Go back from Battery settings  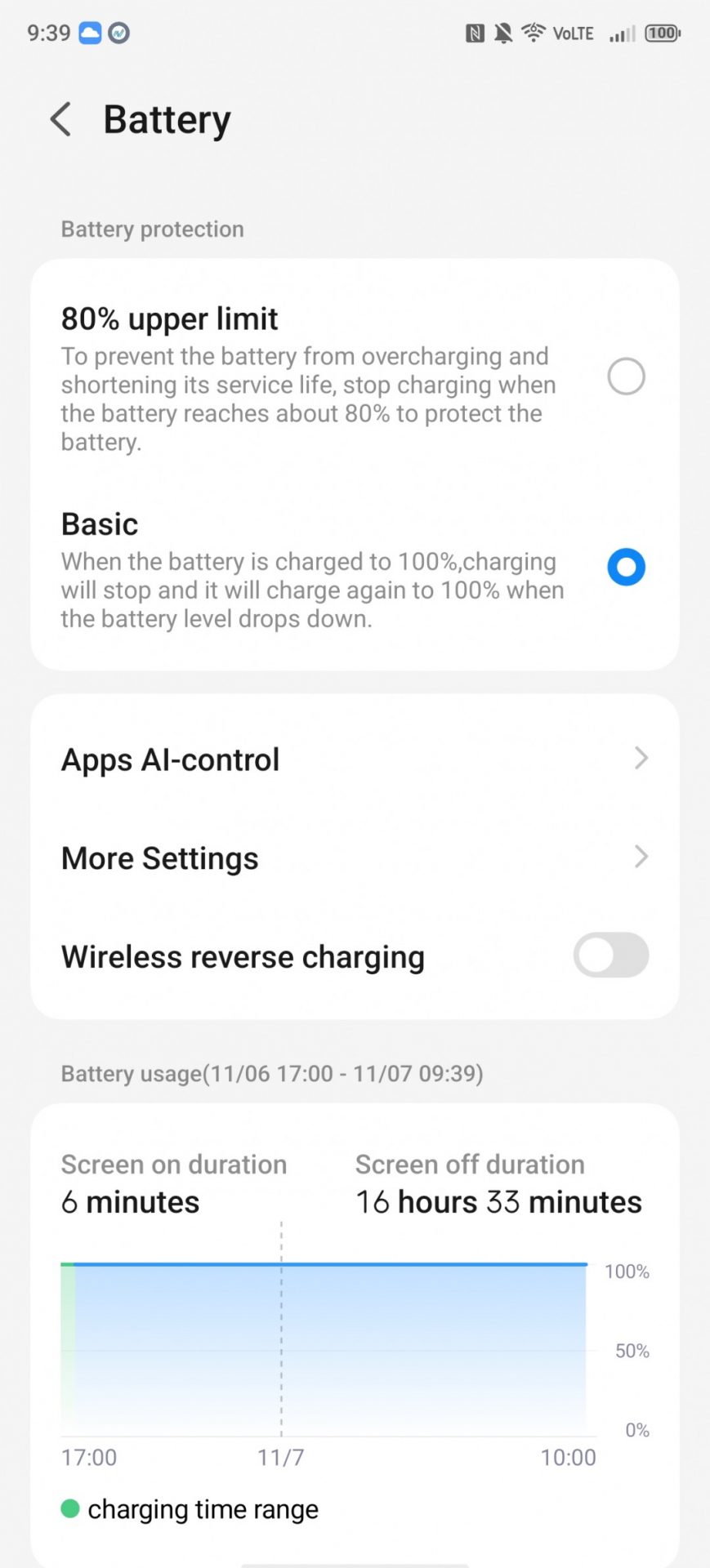[61, 119]
